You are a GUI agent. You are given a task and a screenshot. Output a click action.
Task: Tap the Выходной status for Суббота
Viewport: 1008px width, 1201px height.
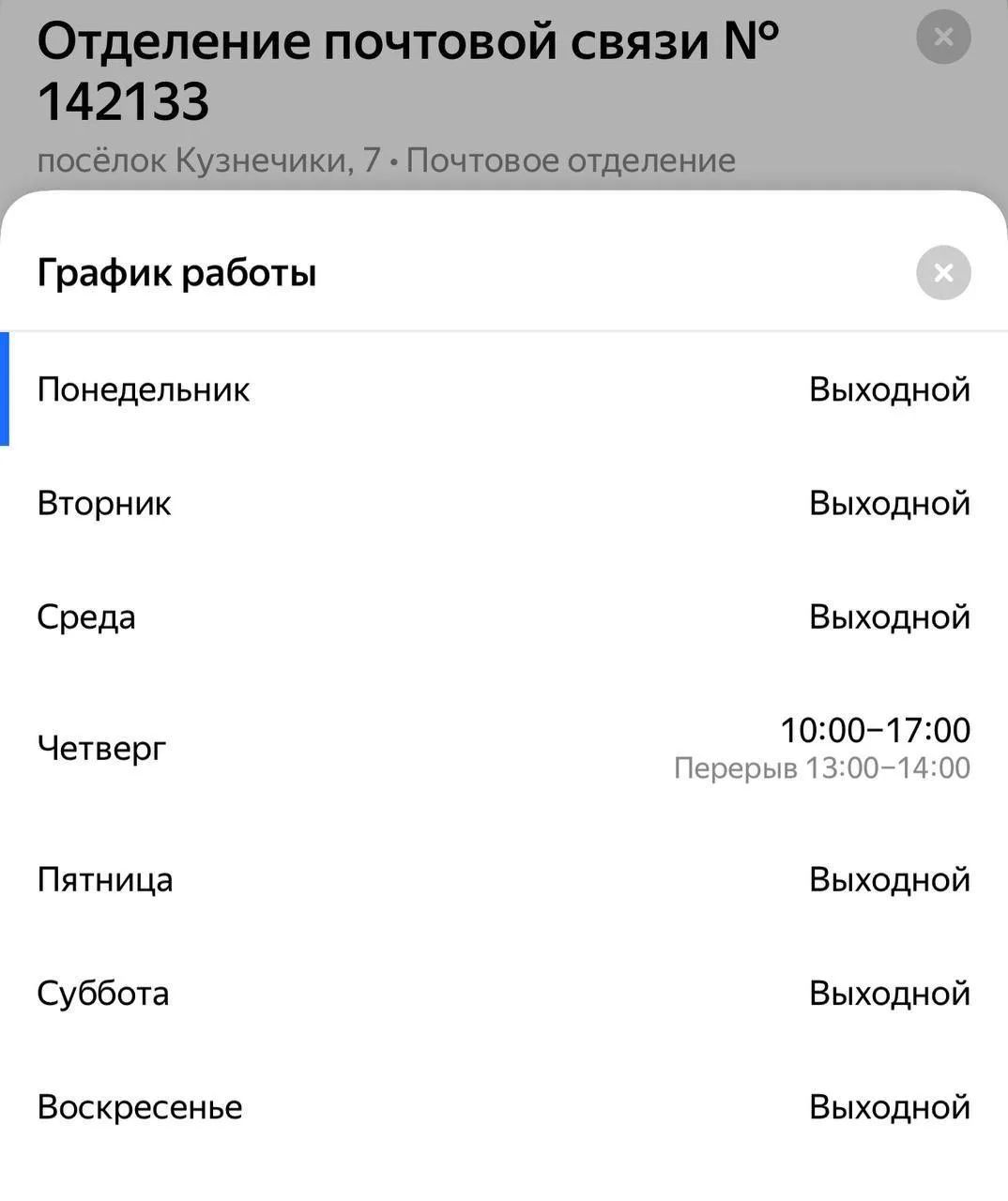pos(889,993)
